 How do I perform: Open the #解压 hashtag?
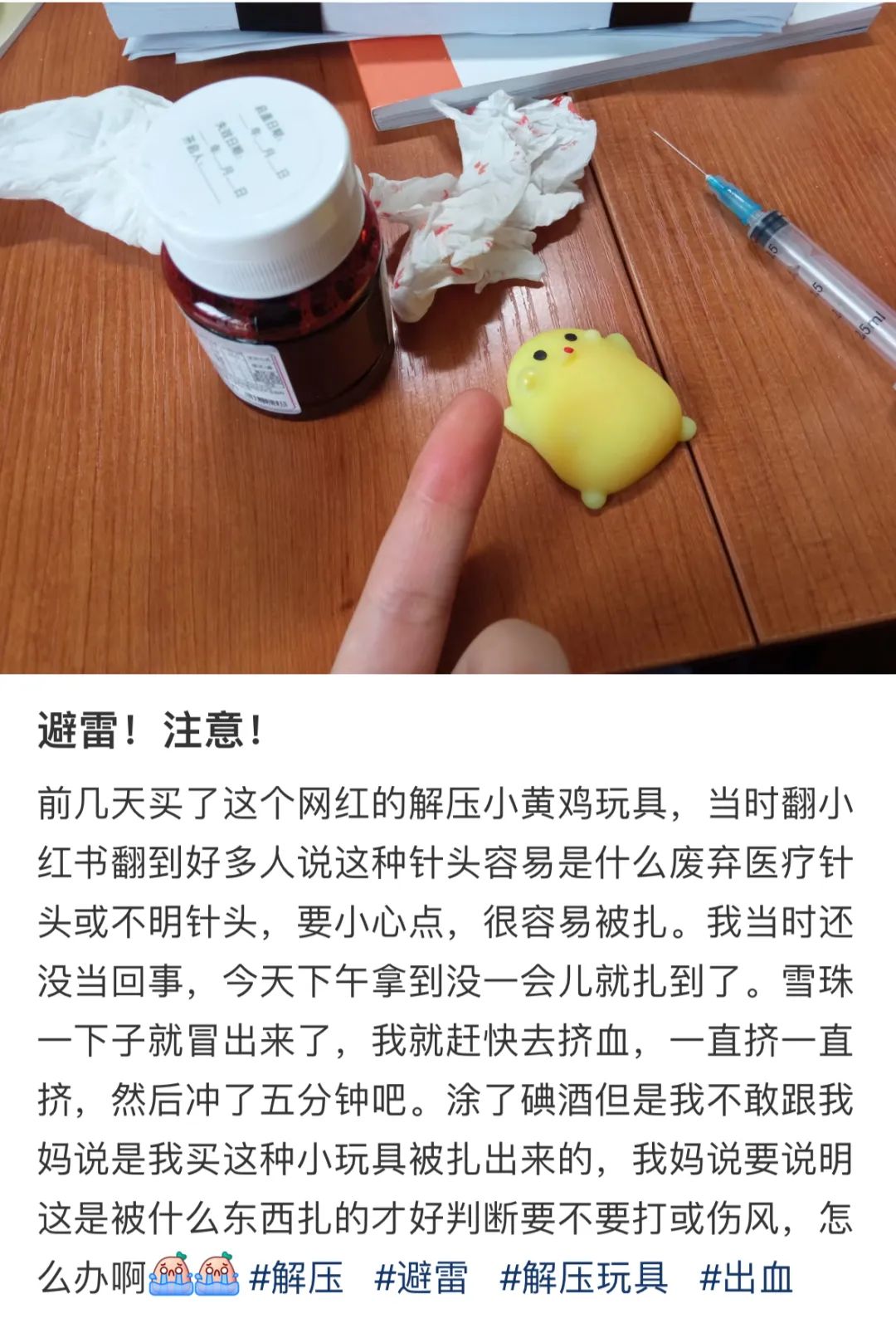coord(296,1277)
